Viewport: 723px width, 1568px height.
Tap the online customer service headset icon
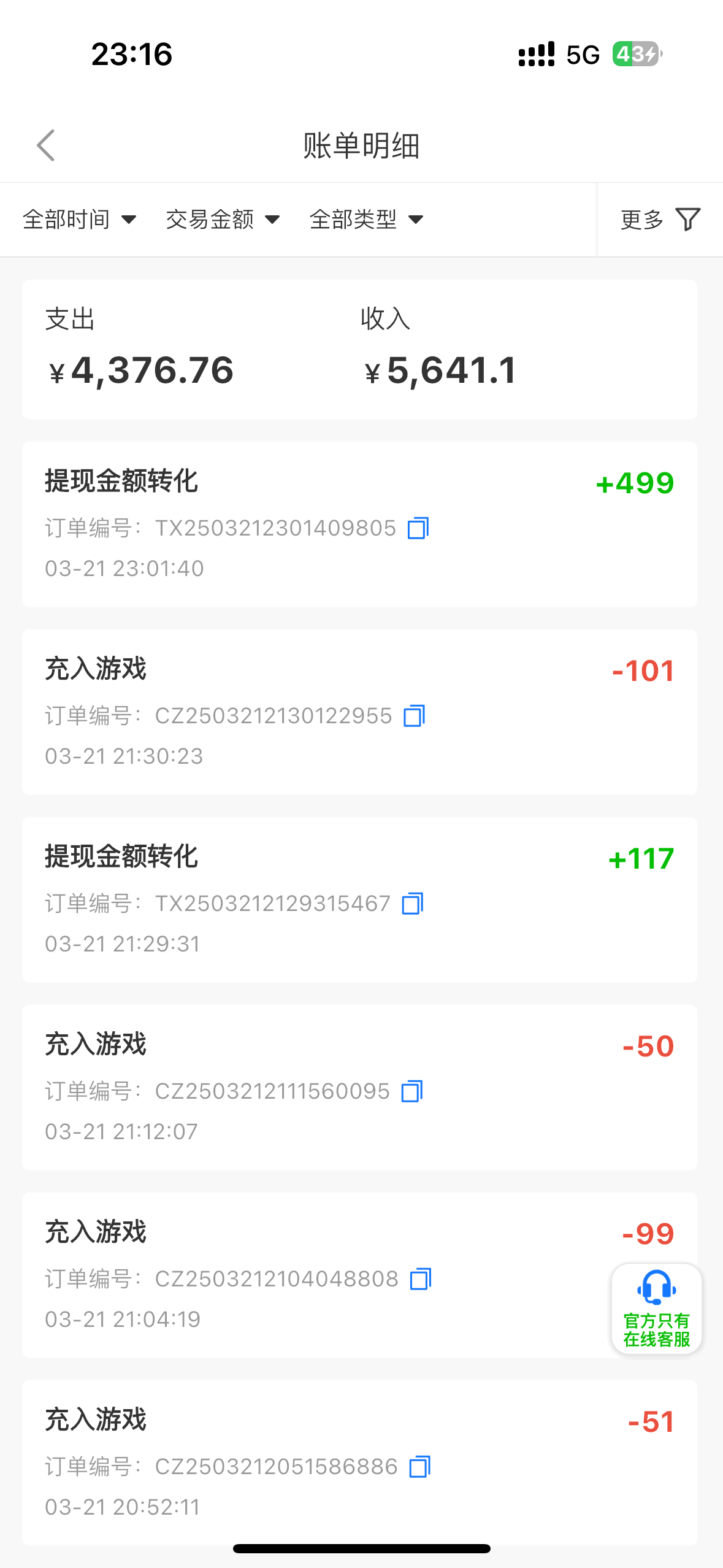click(x=656, y=1288)
